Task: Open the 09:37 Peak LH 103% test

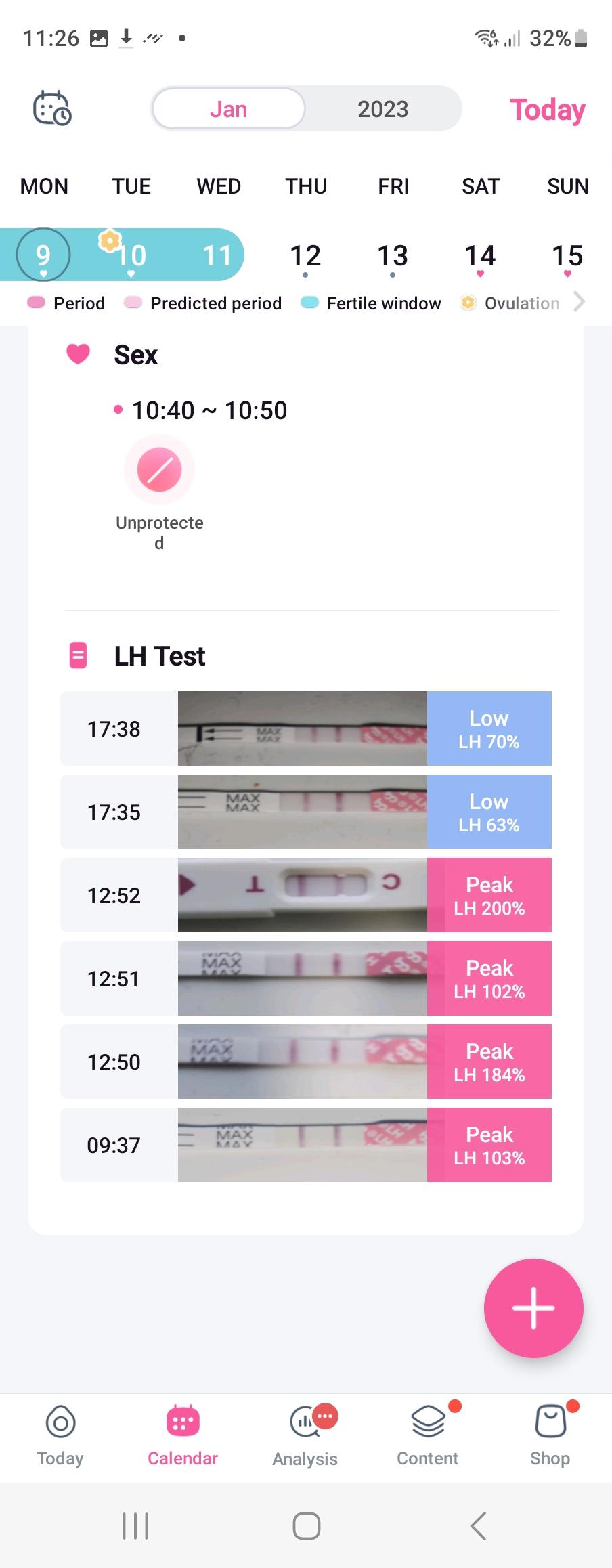Action: (x=305, y=1145)
